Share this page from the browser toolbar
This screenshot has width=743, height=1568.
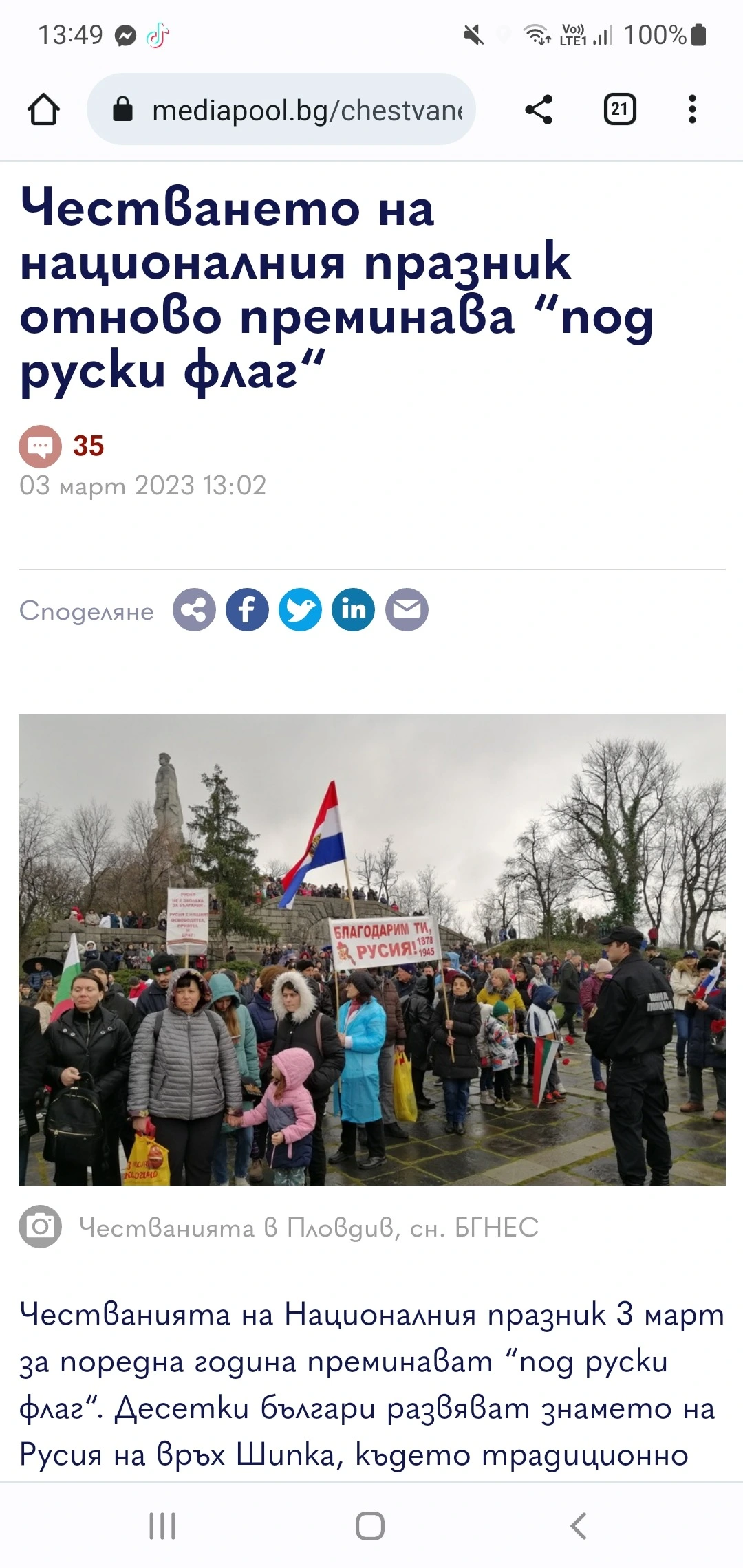[x=538, y=109]
